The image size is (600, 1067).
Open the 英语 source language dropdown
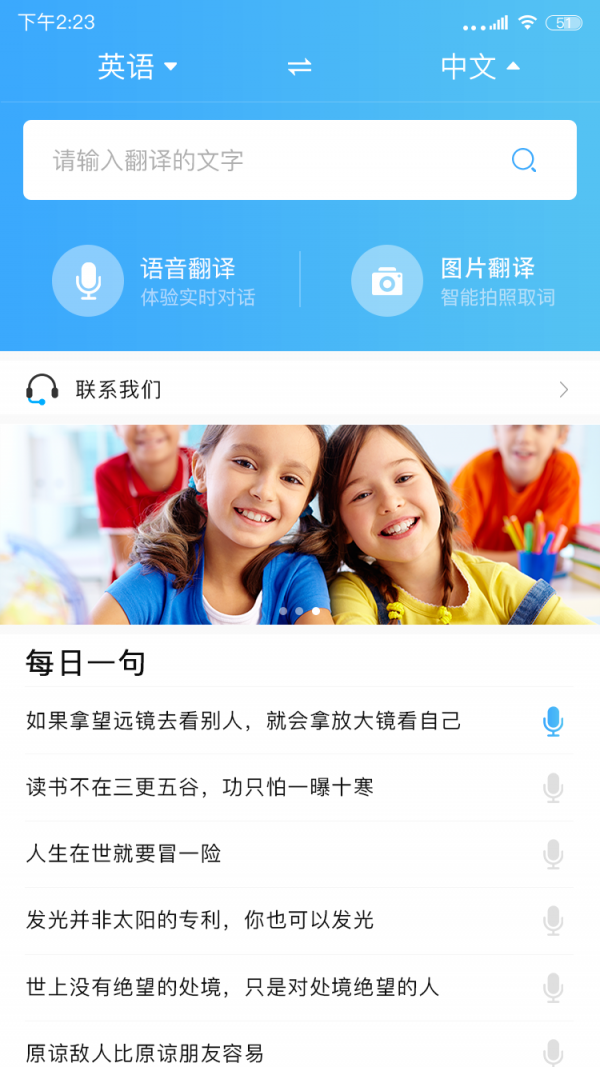click(x=137, y=67)
